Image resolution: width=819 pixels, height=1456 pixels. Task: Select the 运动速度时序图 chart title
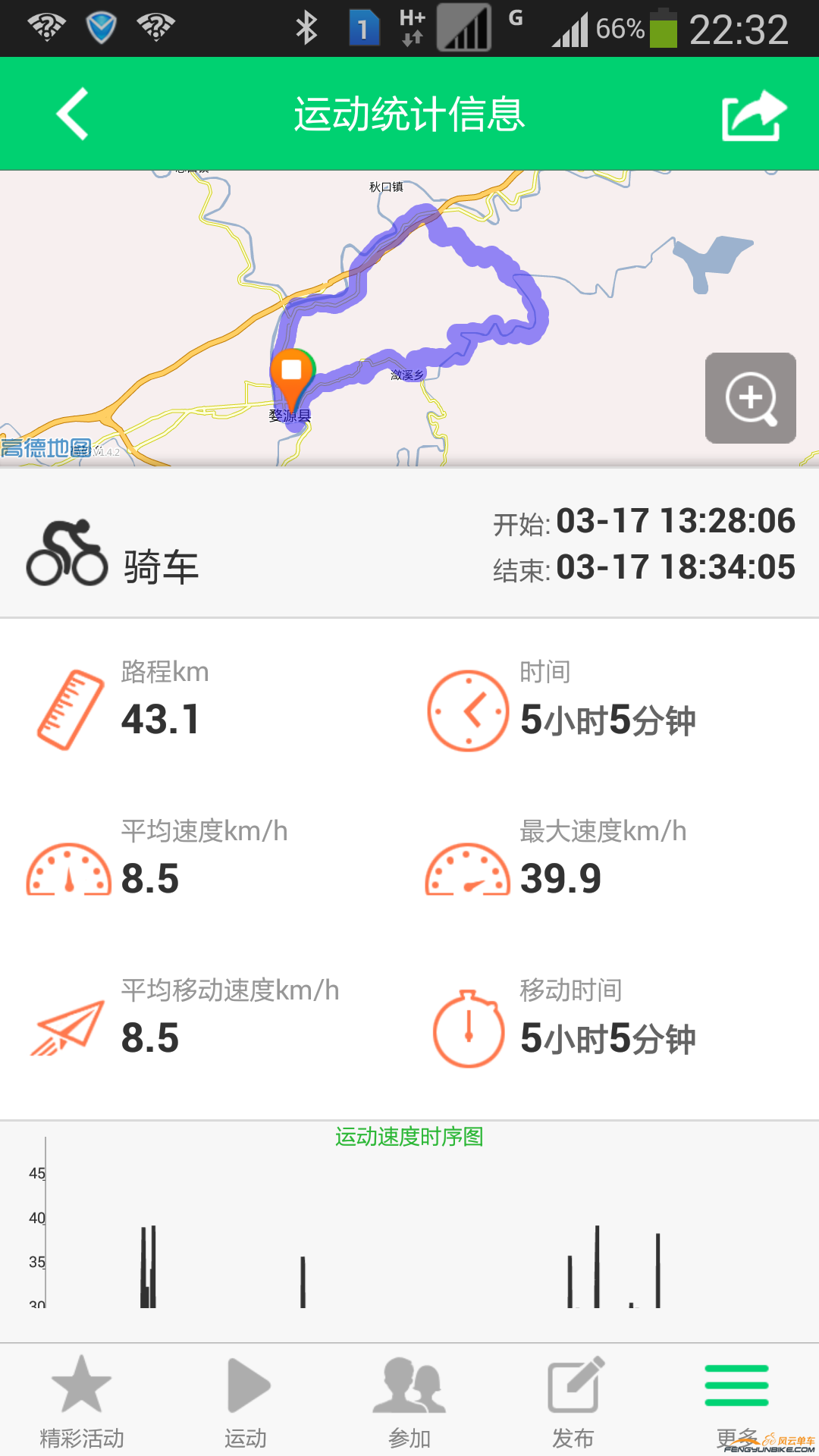pos(409,1137)
